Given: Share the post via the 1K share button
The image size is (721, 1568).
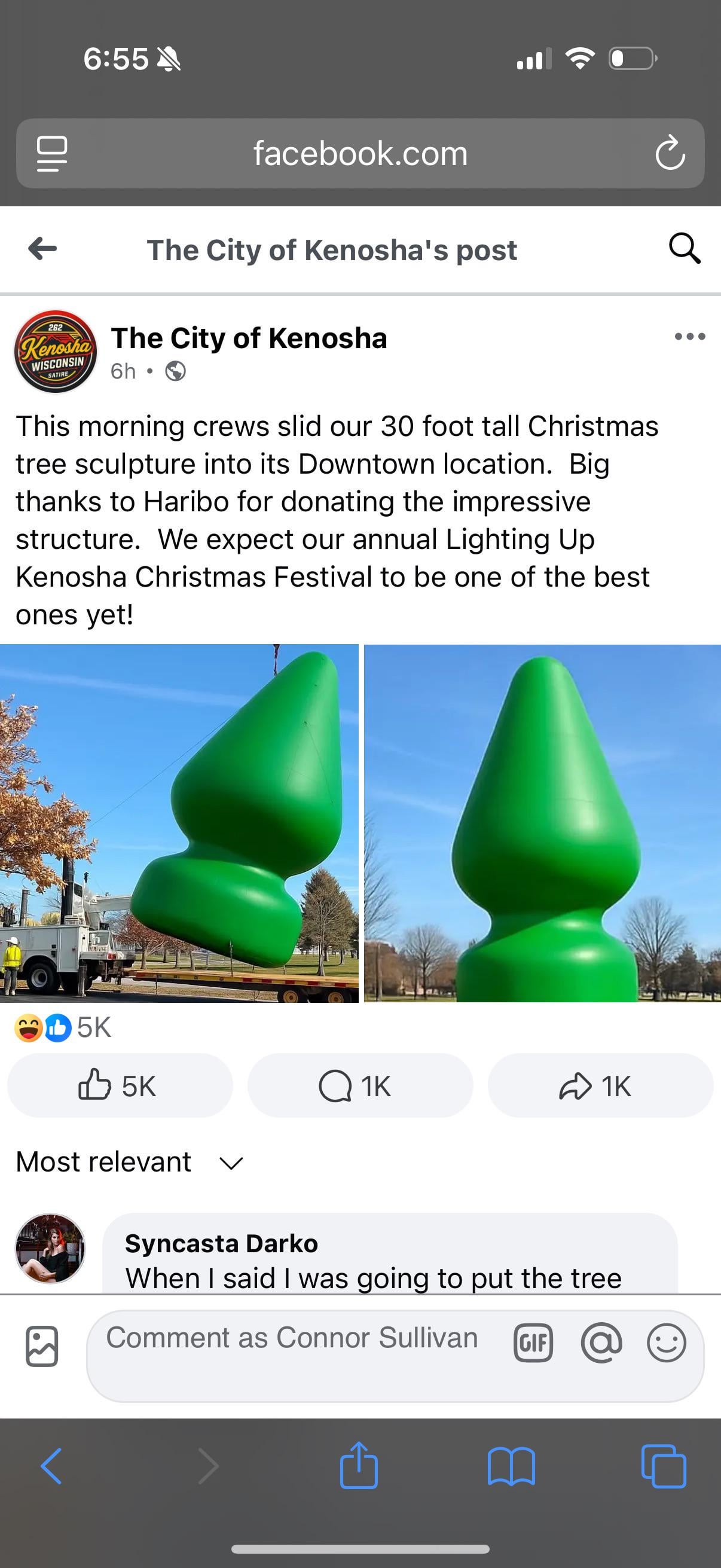Looking at the screenshot, I should (x=600, y=1086).
